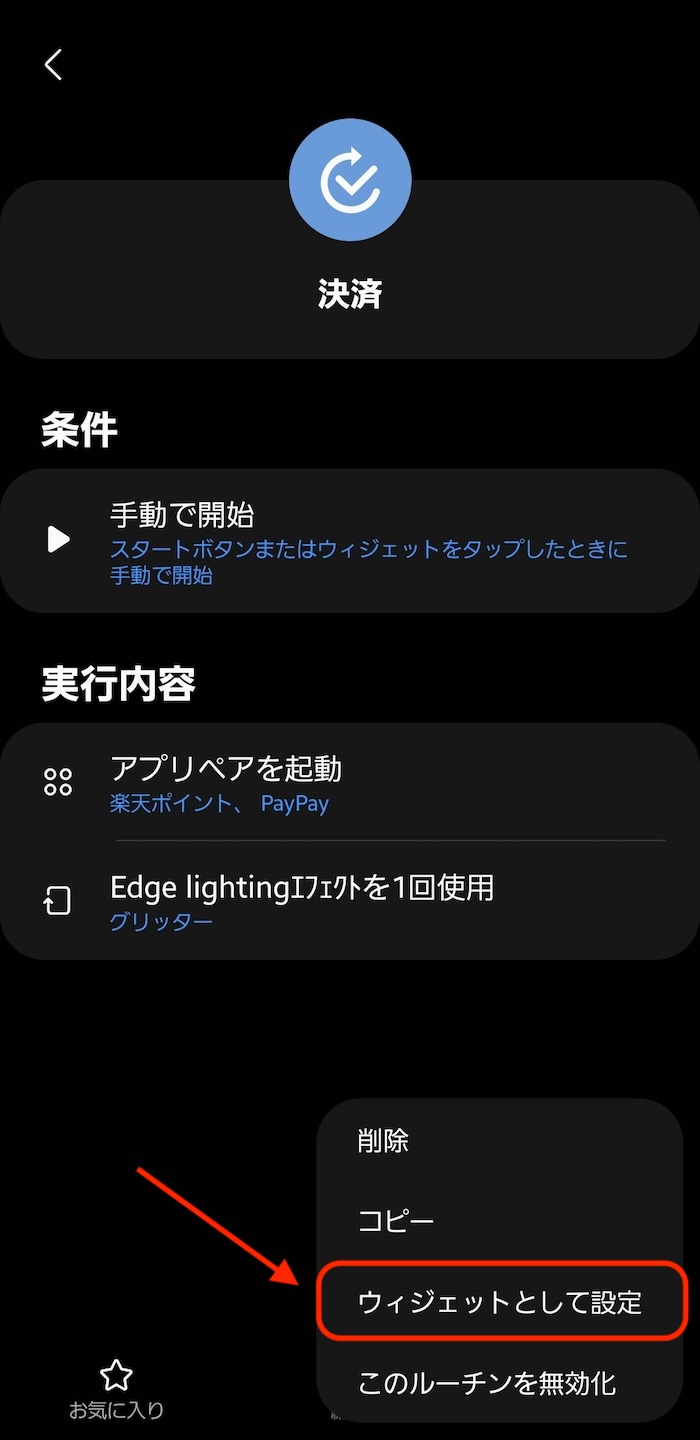This screenshot has height=1440, width=700.
Task: Tap the 決済 routine icon
Action: (350, 180)
